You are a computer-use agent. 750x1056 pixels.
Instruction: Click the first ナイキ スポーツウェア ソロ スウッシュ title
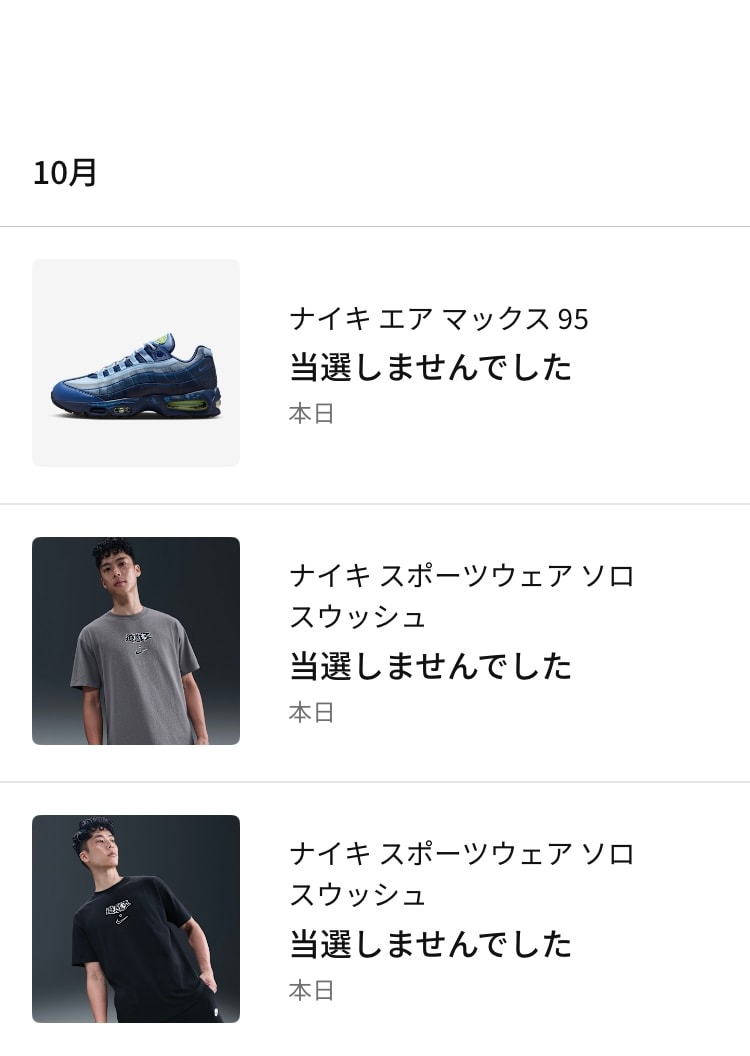[462, 596]
